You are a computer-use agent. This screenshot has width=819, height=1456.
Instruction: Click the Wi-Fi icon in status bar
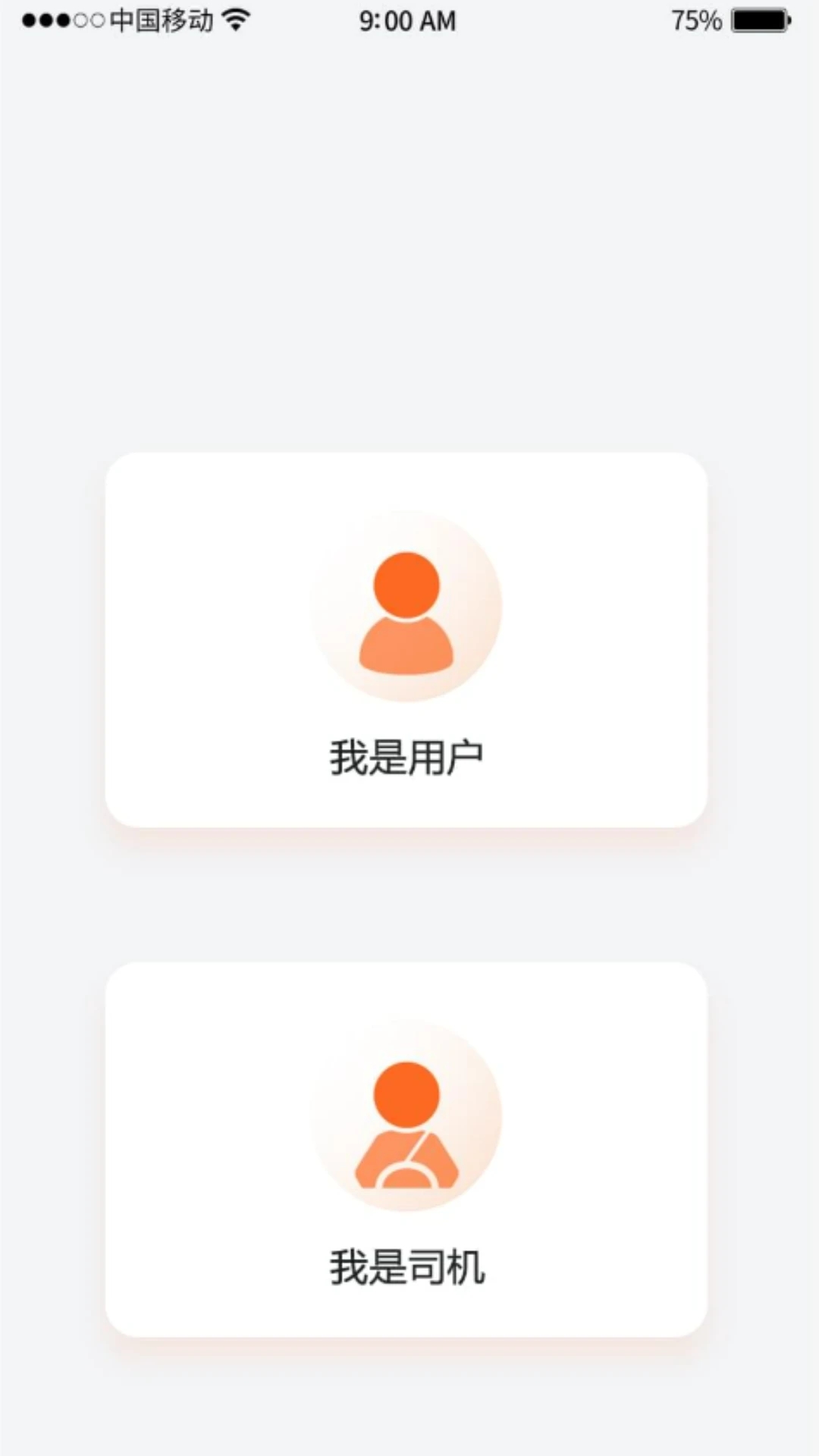[235, 20]
